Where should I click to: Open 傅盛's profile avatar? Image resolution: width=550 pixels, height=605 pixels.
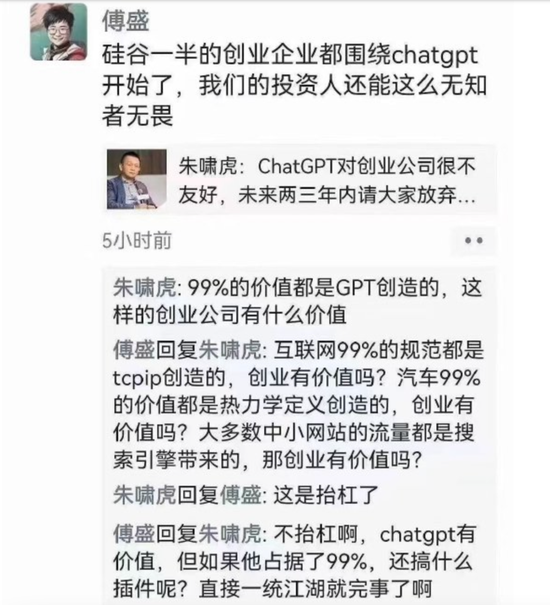point(59,32)
